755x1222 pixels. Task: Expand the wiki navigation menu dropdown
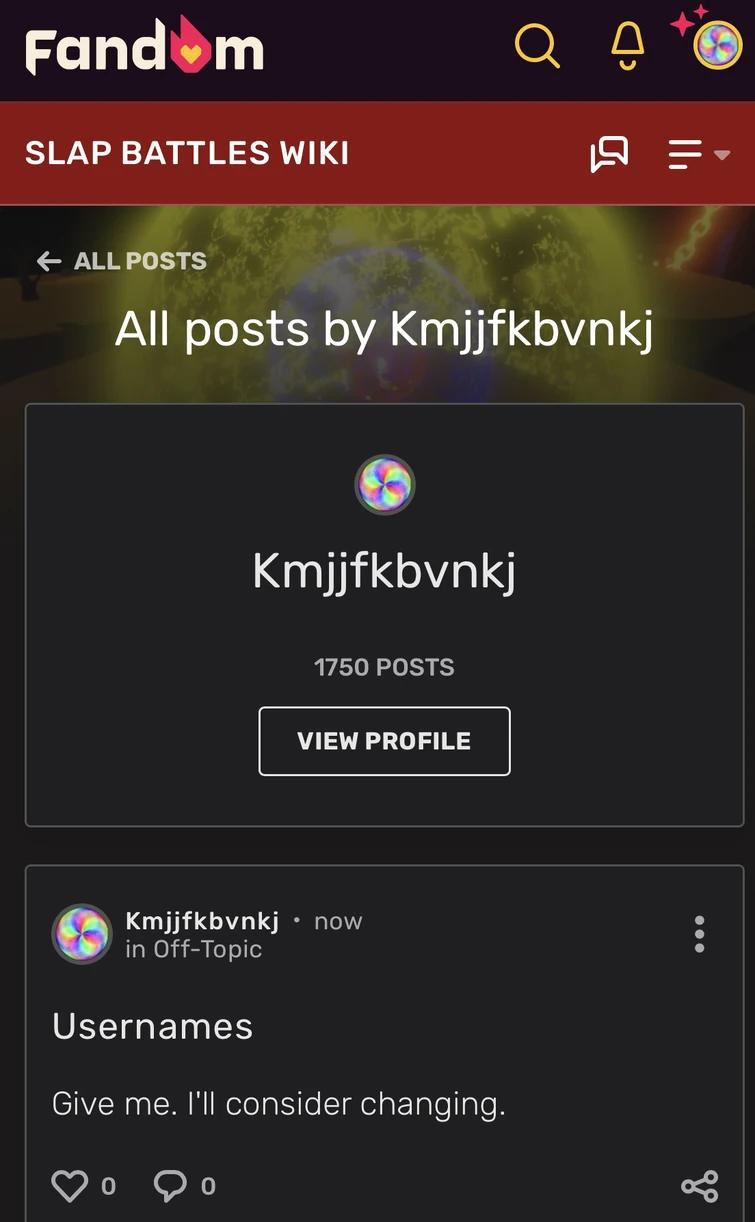699,154
